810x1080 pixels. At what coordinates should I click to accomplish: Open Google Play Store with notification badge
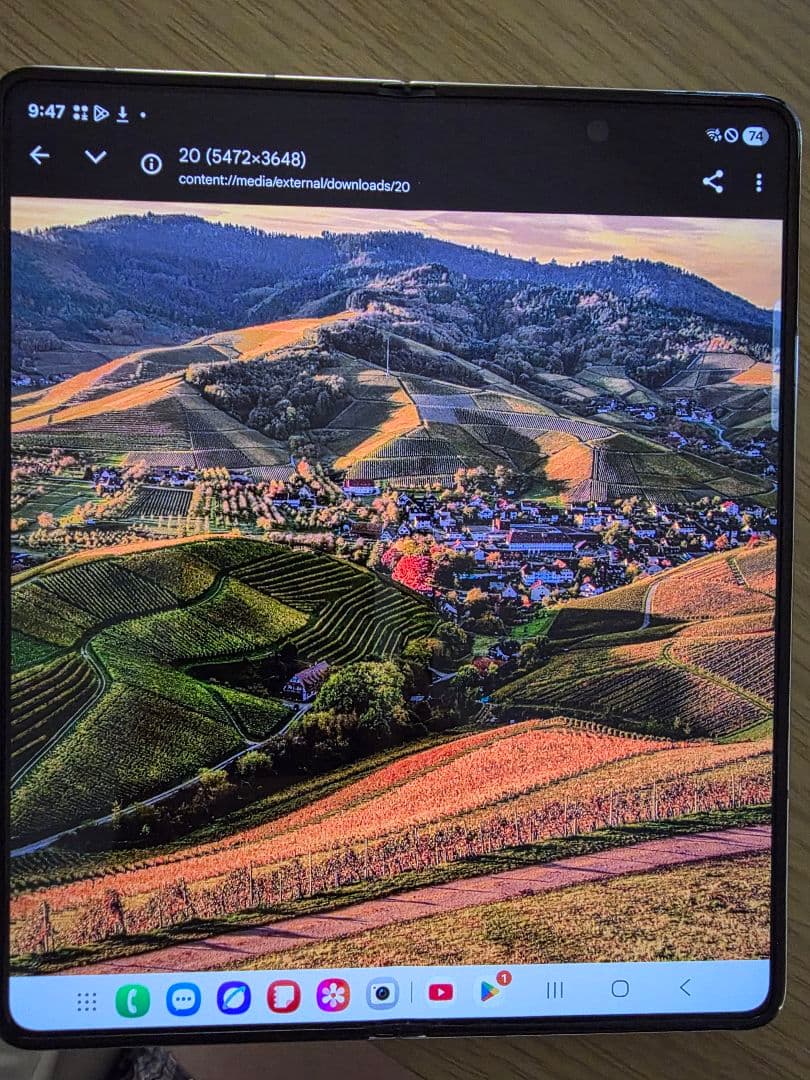[489, 991]
